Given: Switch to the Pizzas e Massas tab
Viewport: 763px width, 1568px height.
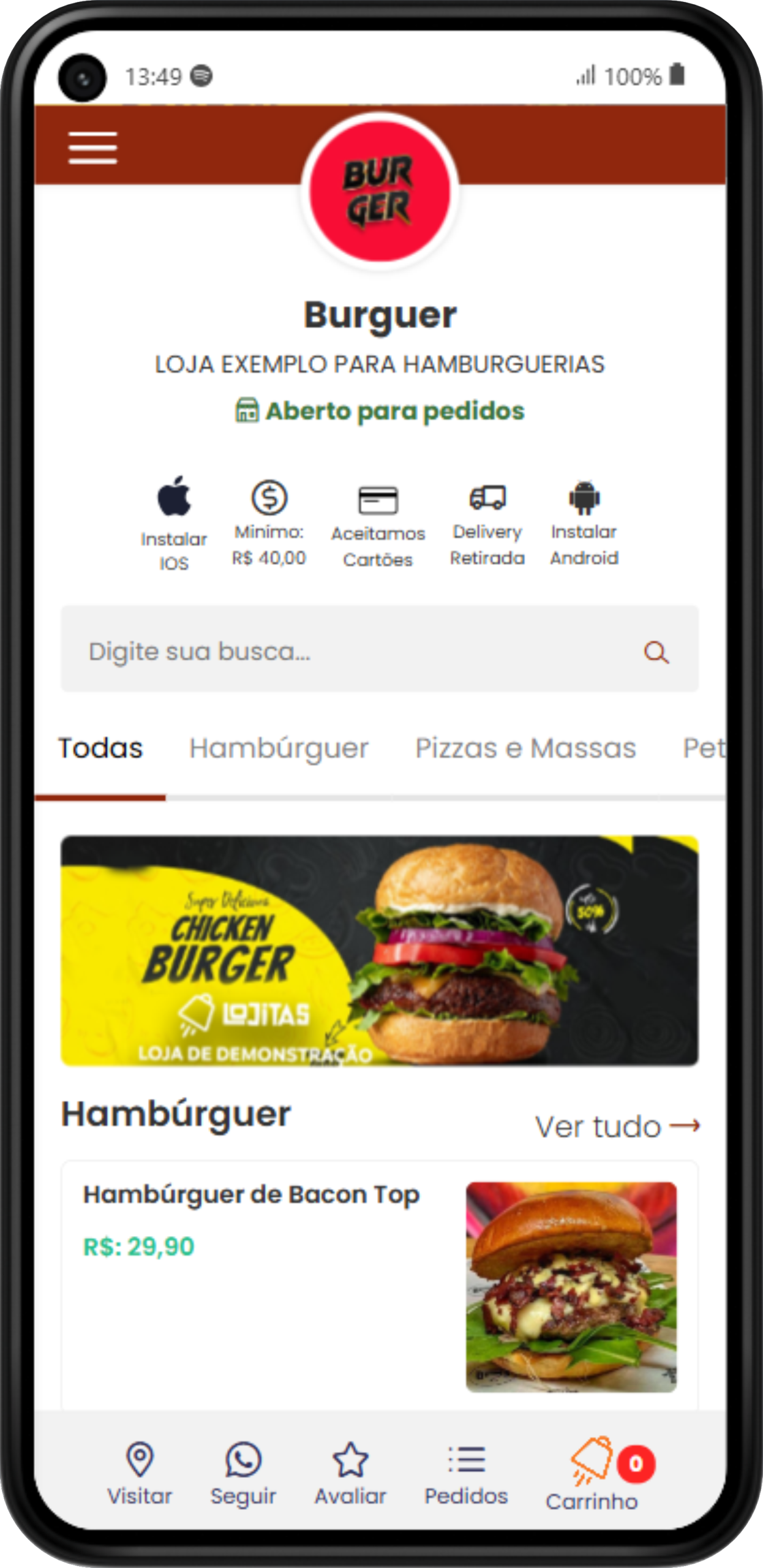Looking at the screenshot, I should coord(525,748).
